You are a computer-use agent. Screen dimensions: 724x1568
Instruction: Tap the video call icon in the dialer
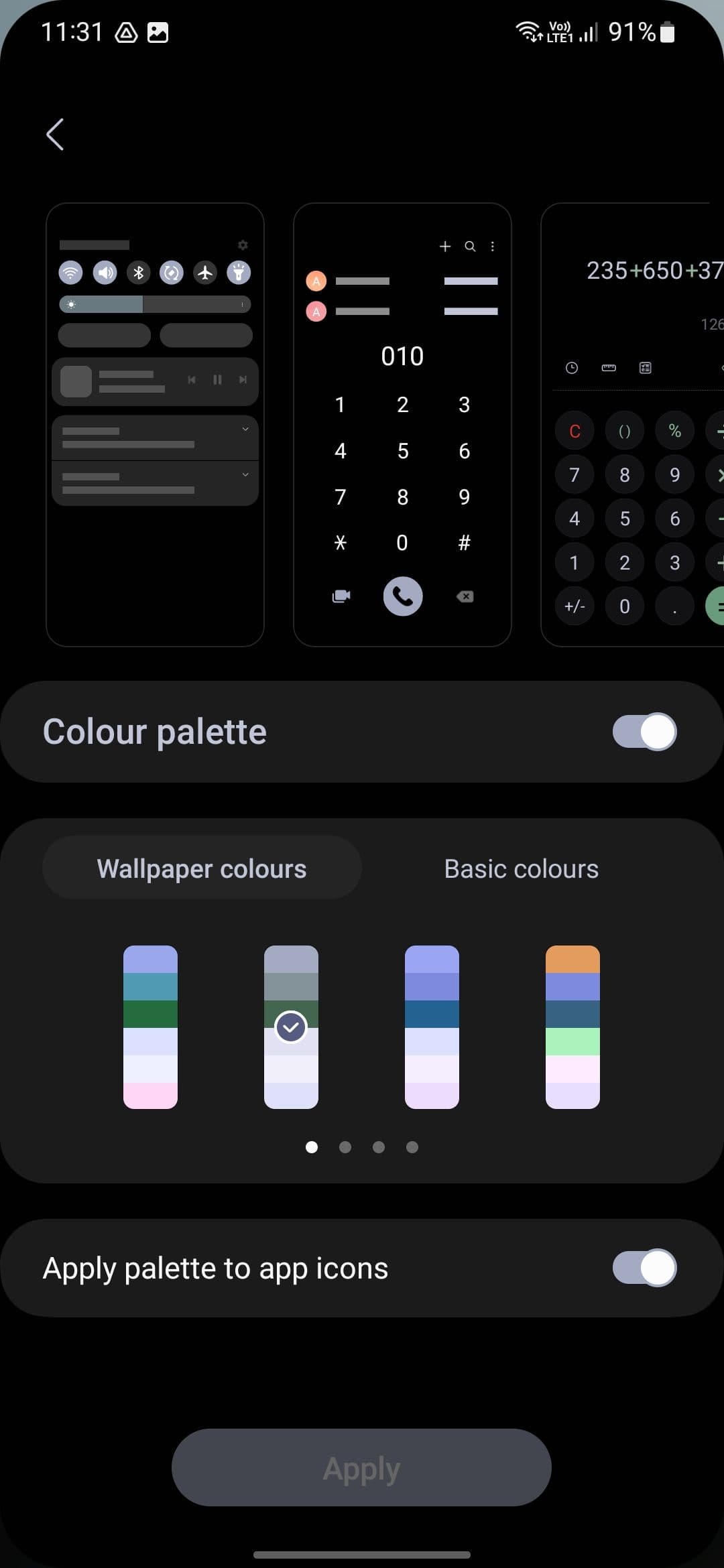341,596
